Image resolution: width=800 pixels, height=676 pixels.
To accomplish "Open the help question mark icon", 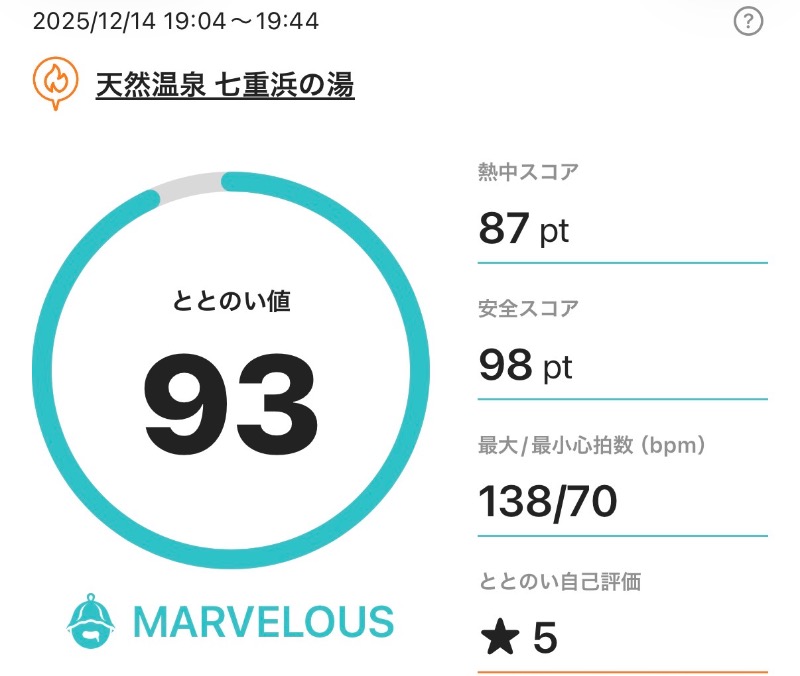I will (x=748, y=21).
